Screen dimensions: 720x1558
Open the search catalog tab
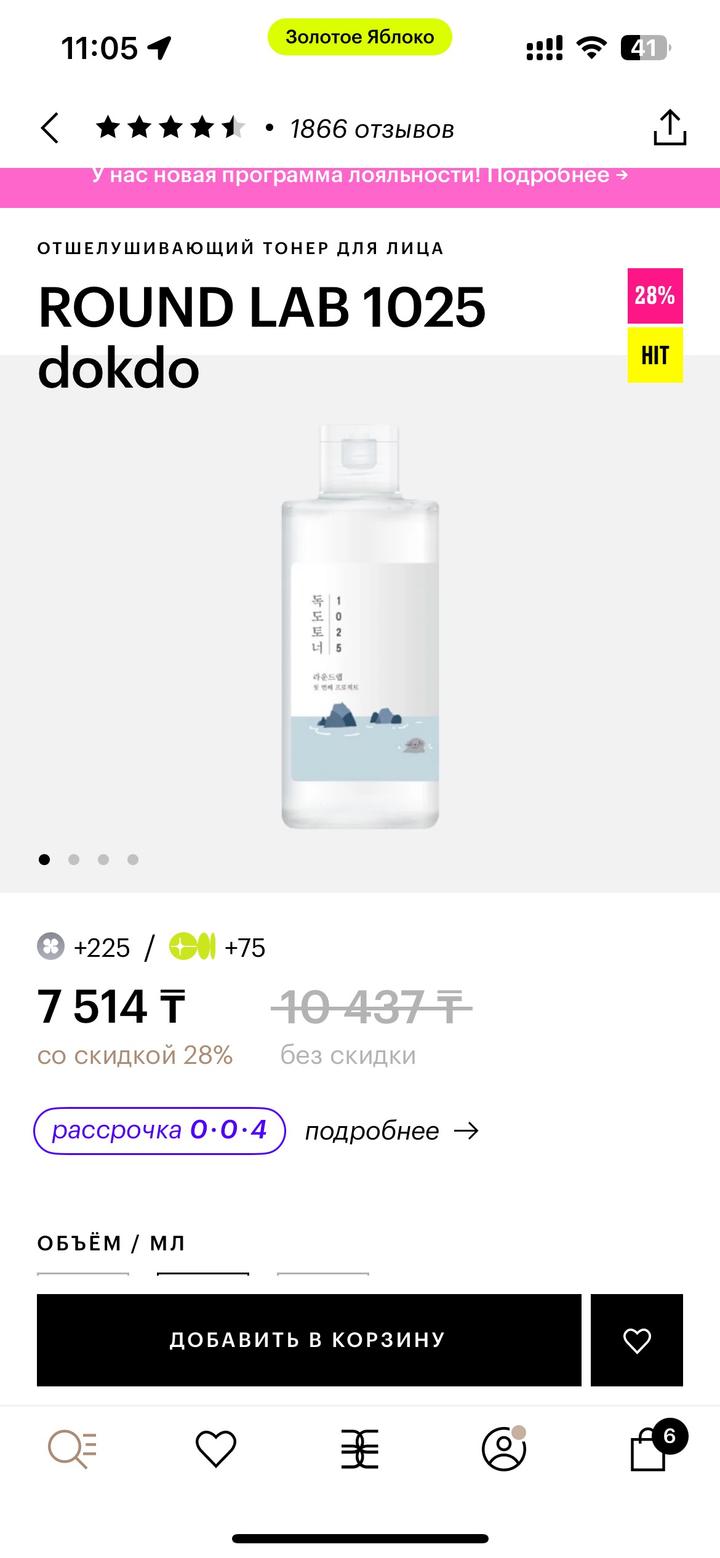[x=72, y=1448]
